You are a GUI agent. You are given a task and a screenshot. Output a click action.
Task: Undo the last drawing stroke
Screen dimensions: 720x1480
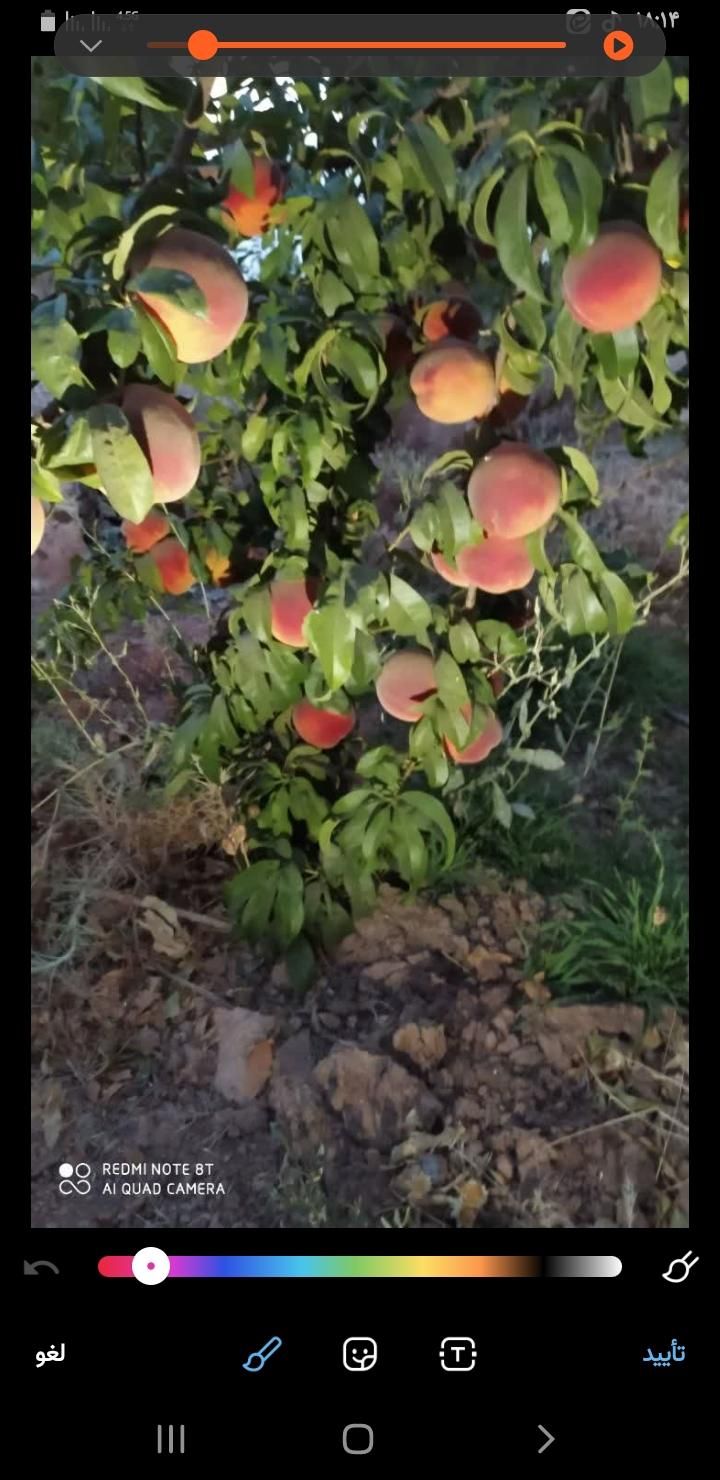(x=41, y=1268)
